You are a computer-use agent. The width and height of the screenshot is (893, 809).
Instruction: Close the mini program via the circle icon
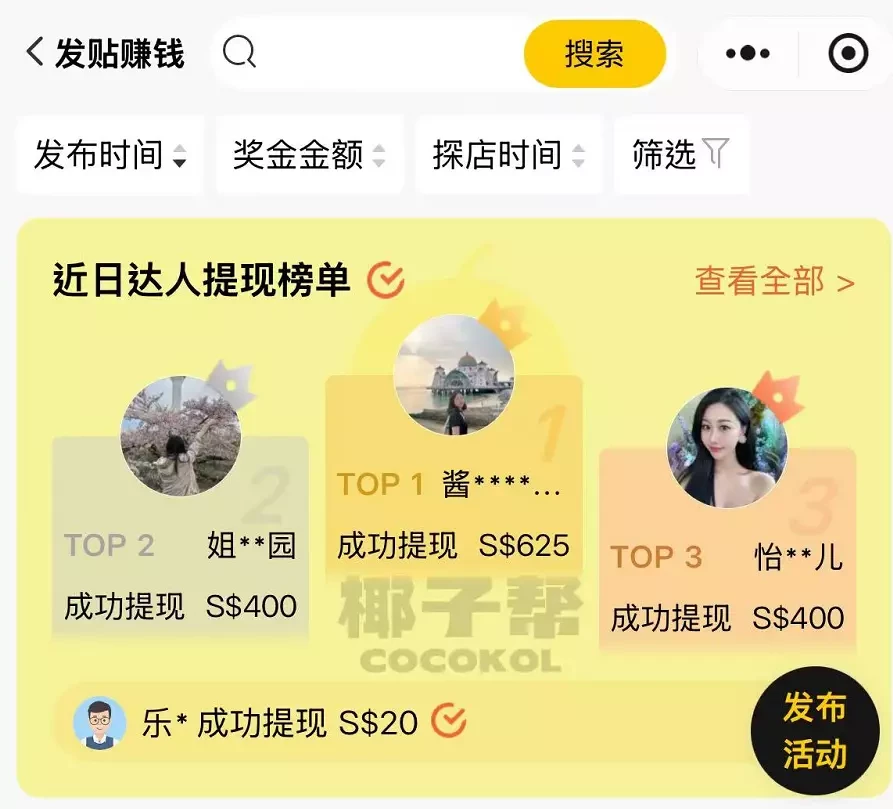[x=848, y=54]
